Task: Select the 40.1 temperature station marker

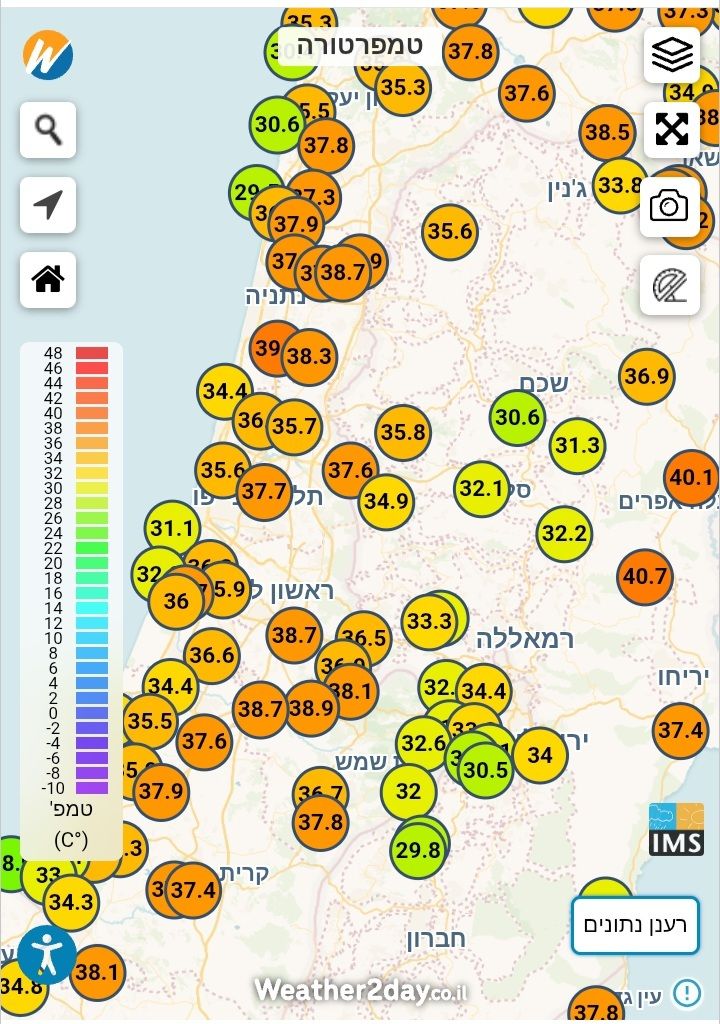Action: coord(692,477)
